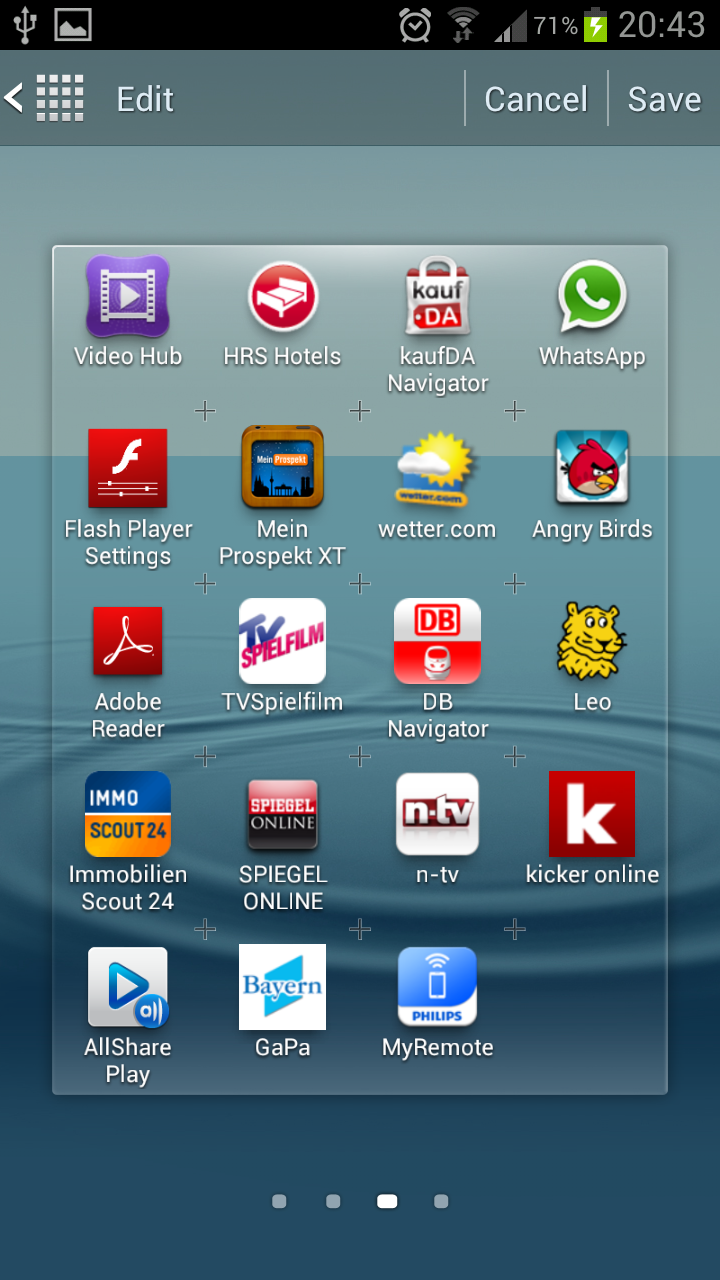Select the TVSpielfilm app
The width and height of the screenshot is (720, 1280).
tap(283, 642)
